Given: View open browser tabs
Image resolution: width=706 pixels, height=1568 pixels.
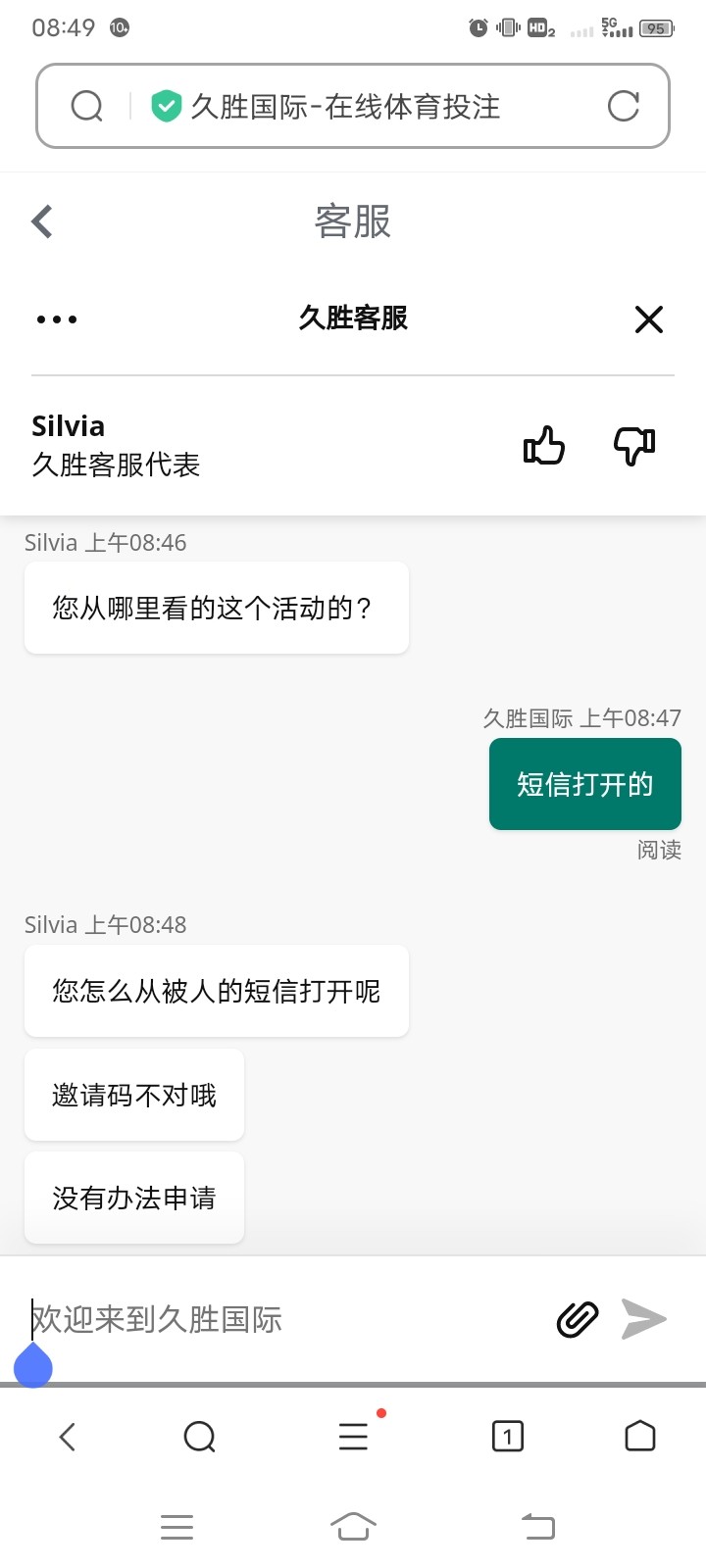Looking at the screenshot, I should 507,1437.
